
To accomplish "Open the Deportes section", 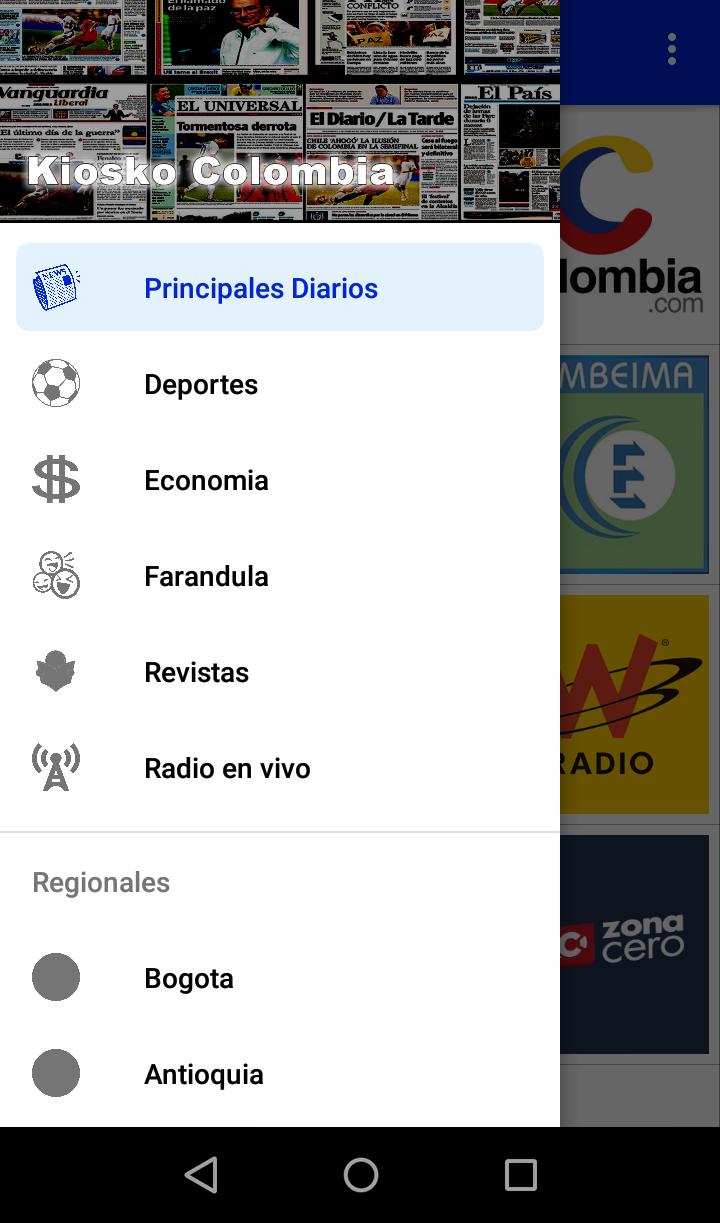I will tap(280, 384).
